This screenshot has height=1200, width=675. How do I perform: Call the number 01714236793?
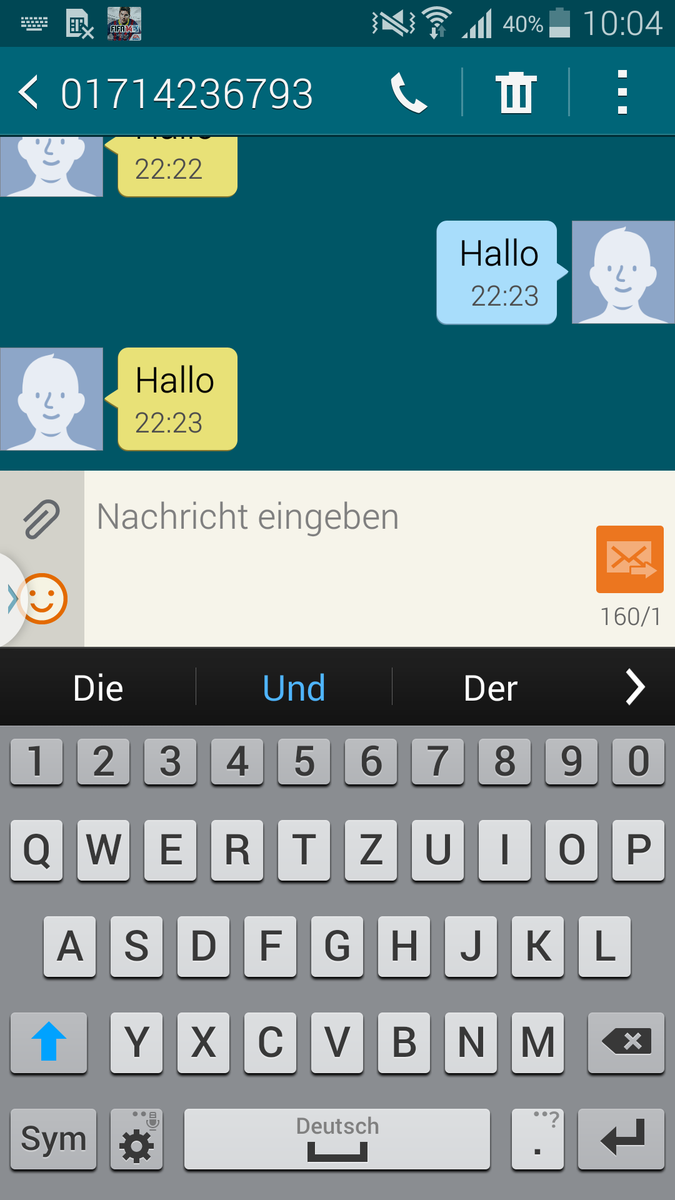click(408, 94)
